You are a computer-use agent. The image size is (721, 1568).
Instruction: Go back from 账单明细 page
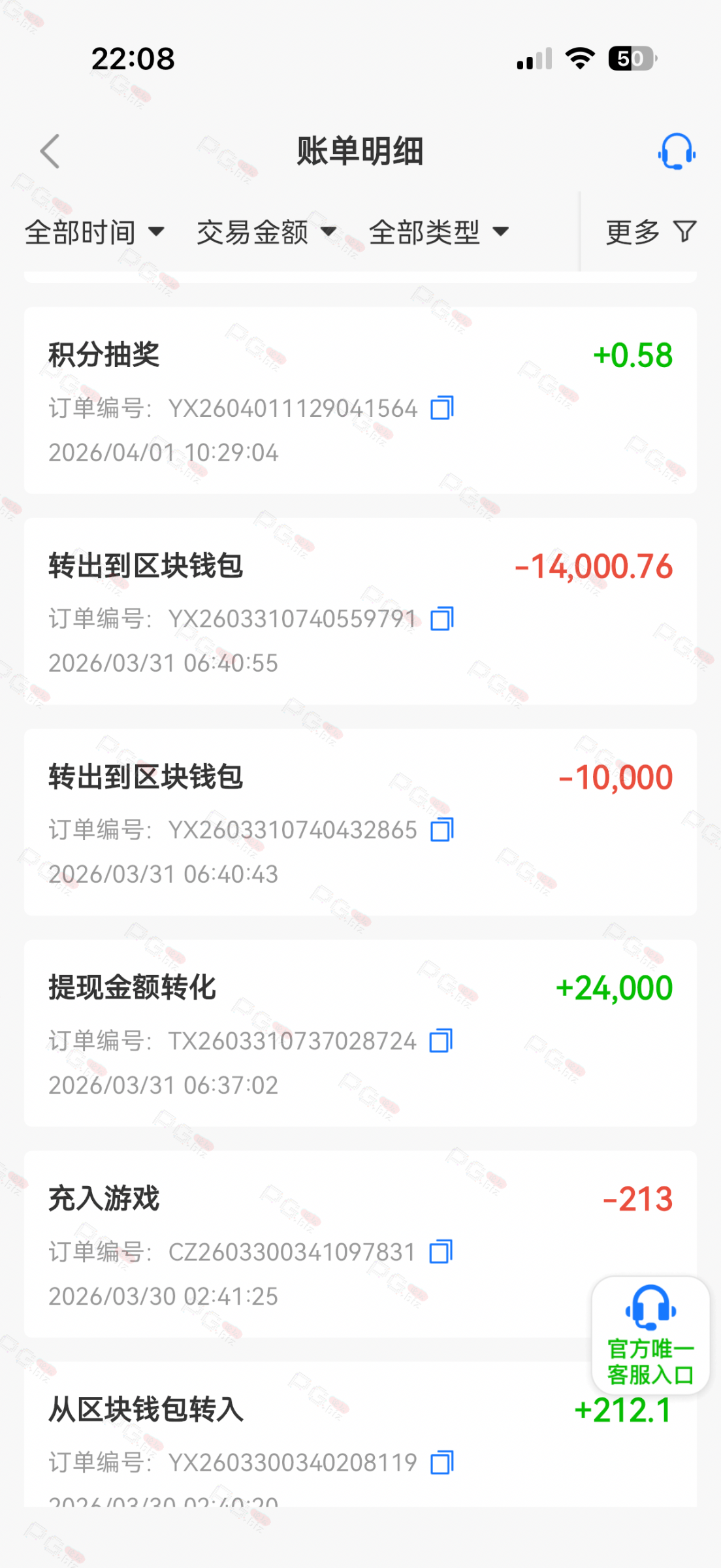click(x=50, y=152)
